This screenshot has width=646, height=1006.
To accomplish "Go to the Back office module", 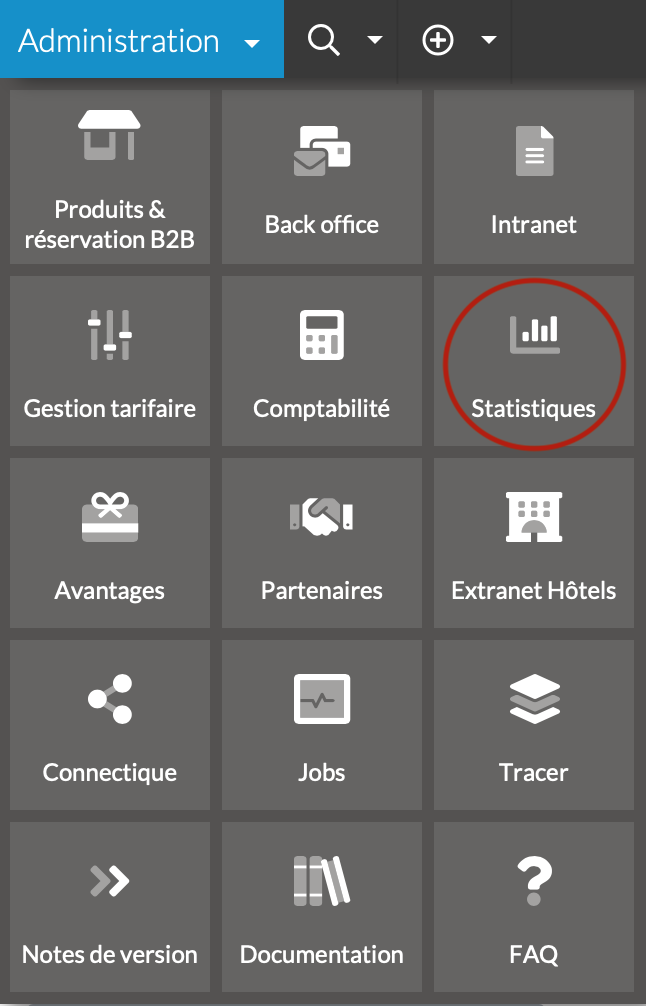I will click(x=322, y=178).
